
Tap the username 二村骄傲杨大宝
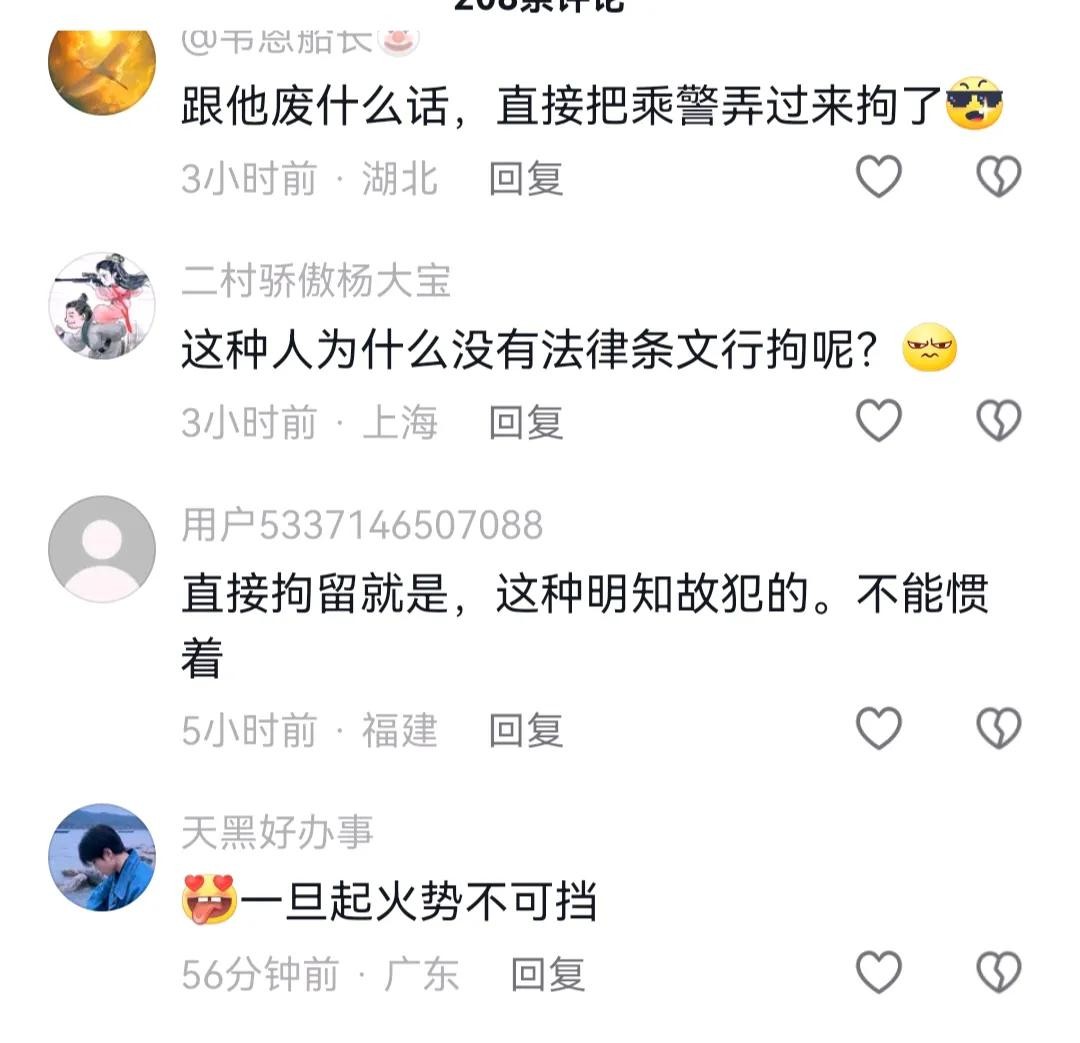[316, 283]
